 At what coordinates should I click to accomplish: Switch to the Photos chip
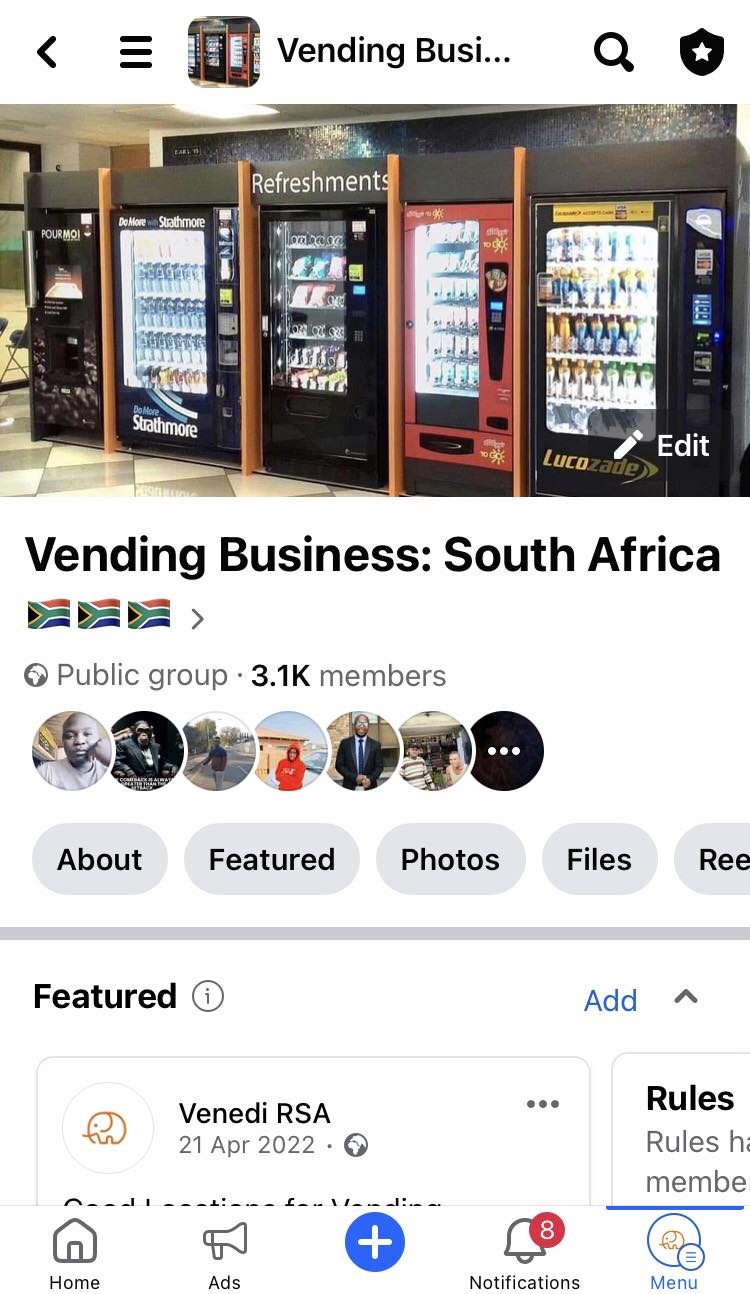(450, 859)
